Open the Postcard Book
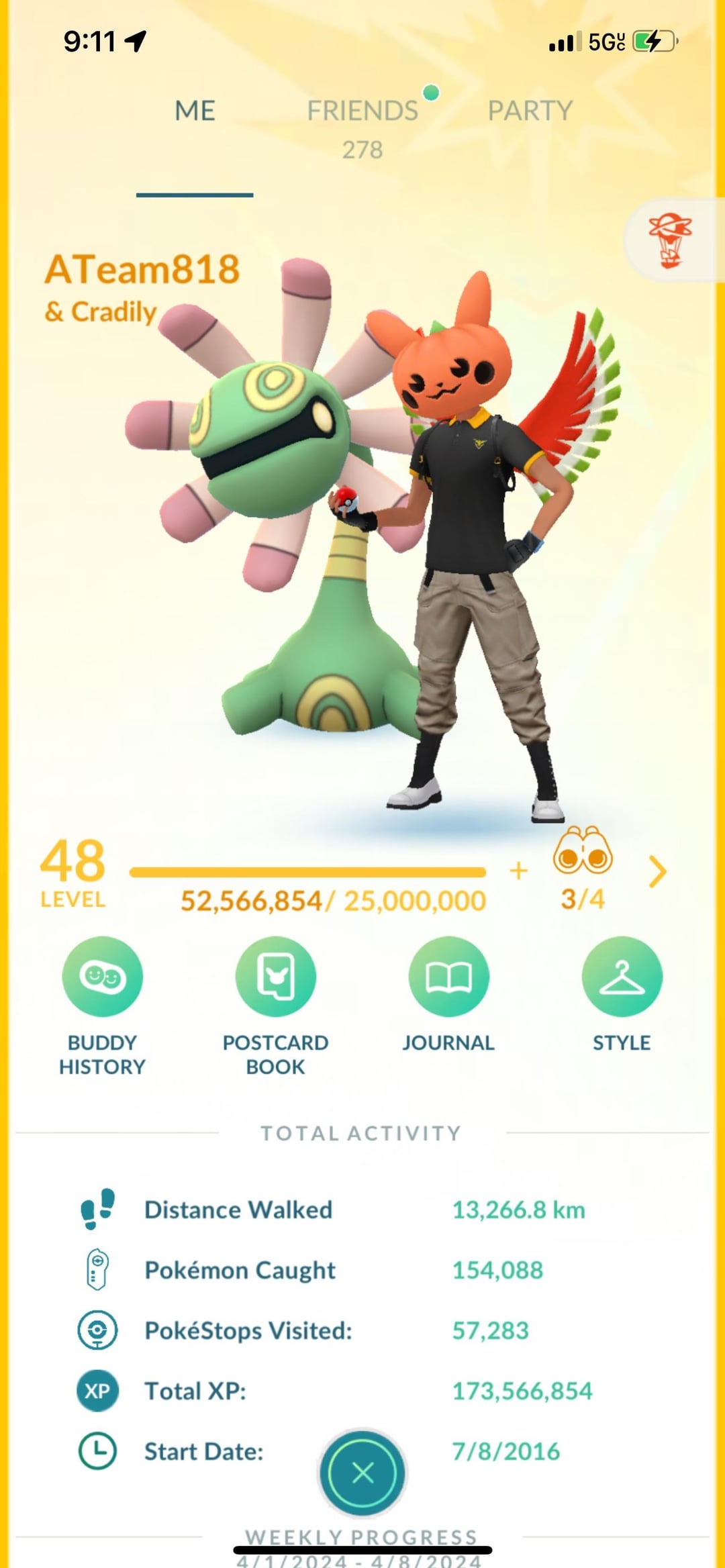The width and height of the screenshot is (725, 1568). 275,977
